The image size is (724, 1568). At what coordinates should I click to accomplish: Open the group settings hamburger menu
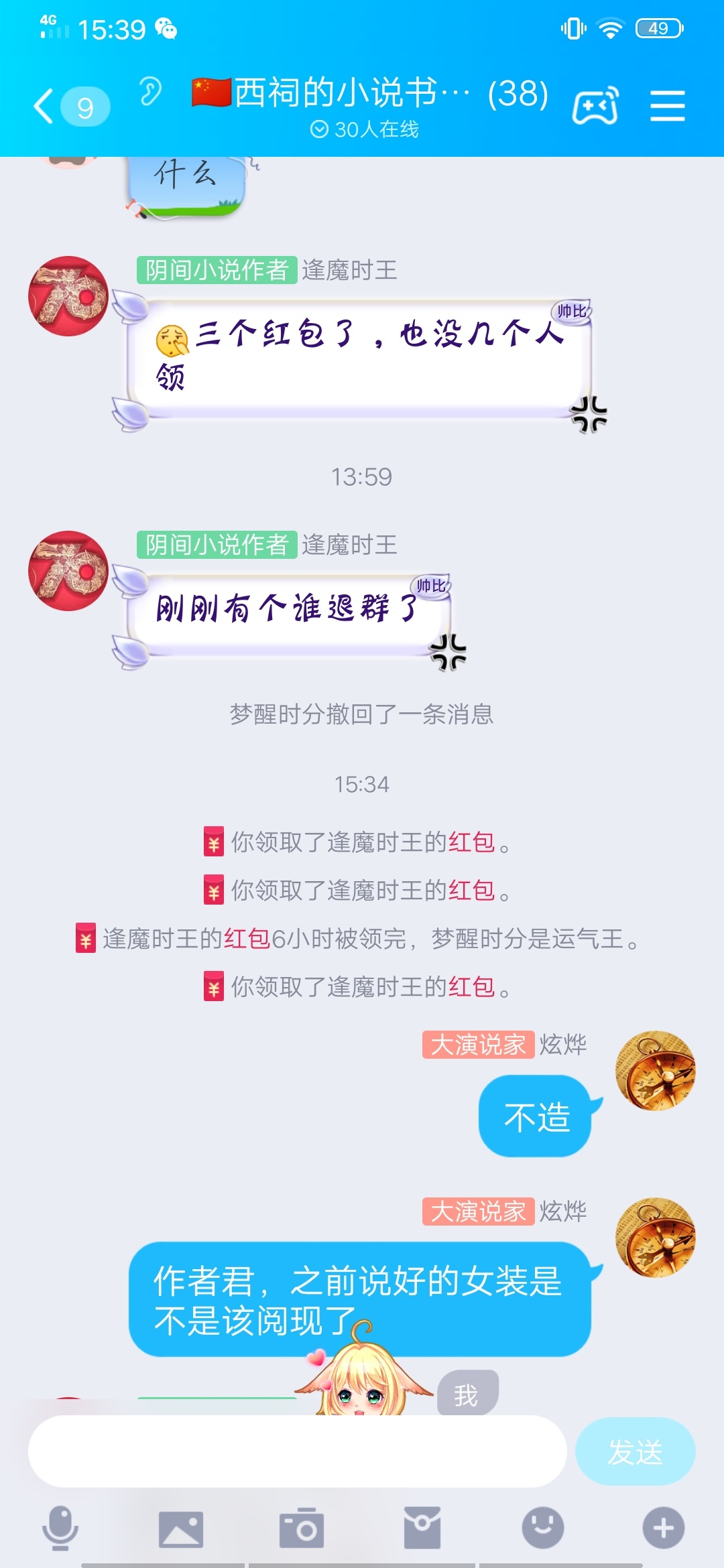668,106
